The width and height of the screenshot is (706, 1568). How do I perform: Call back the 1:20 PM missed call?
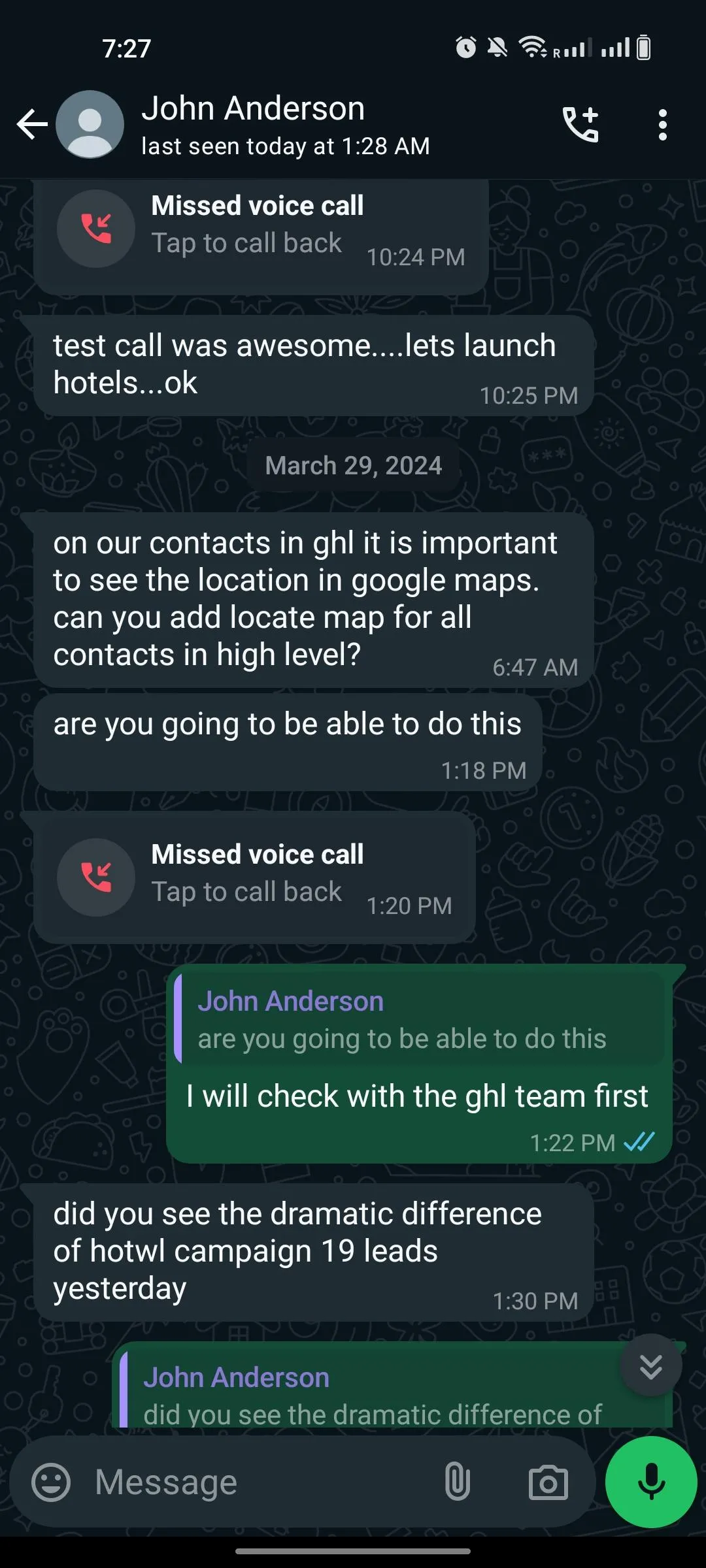coord(254,877)
